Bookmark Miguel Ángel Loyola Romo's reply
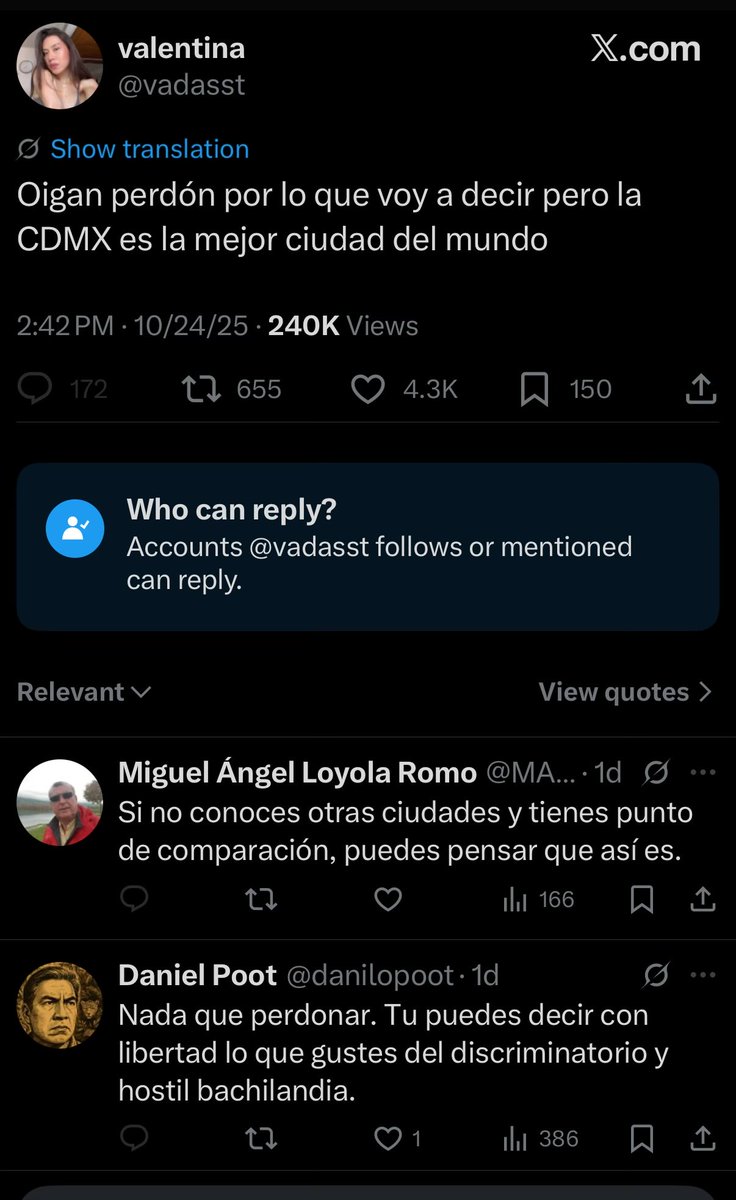The width and height of the screenshot is (736, 1200). coord(642,900)
